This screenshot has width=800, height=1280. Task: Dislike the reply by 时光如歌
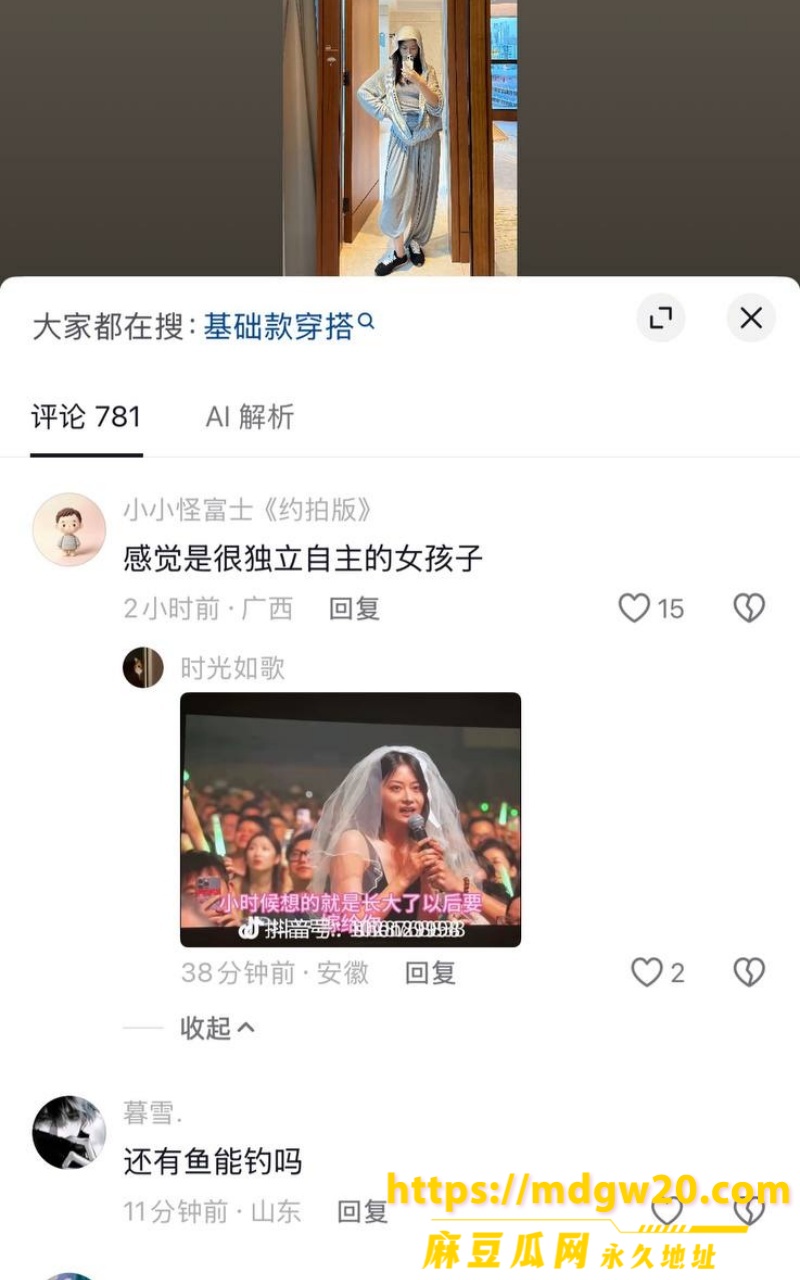[749, 972]
